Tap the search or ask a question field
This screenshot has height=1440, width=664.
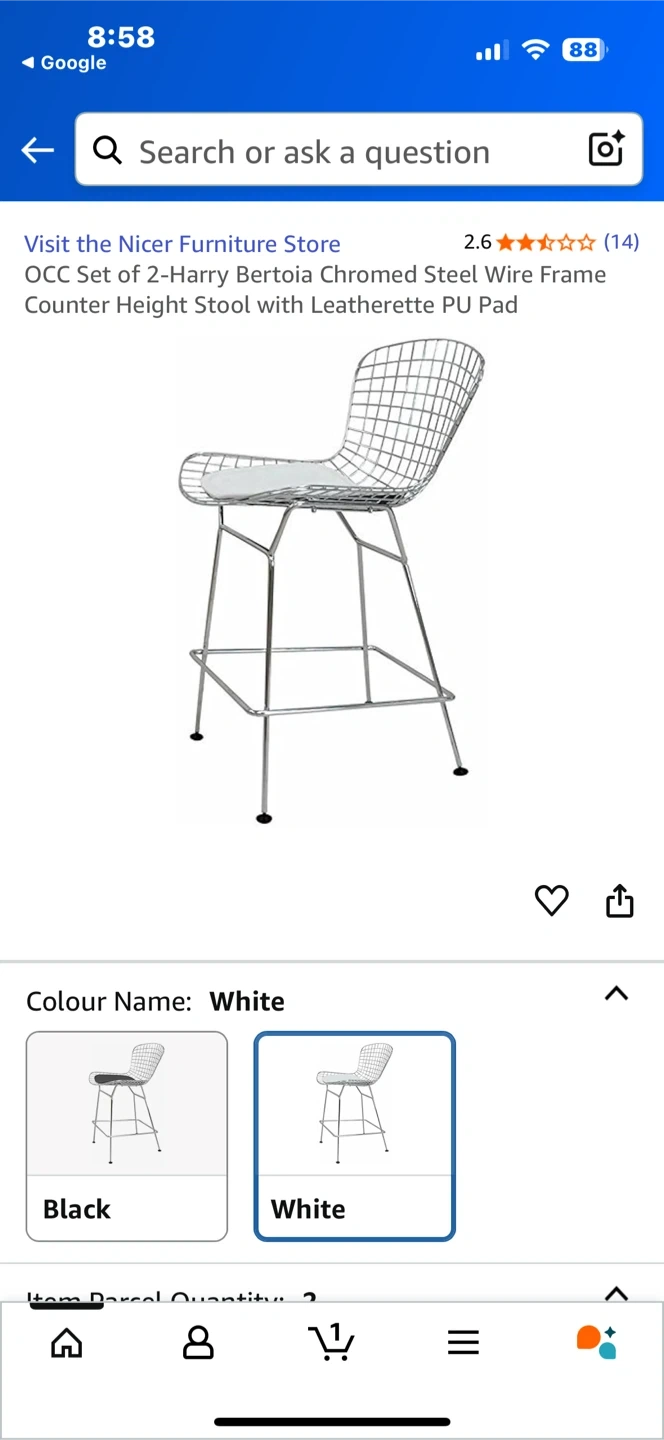[330, 151]
